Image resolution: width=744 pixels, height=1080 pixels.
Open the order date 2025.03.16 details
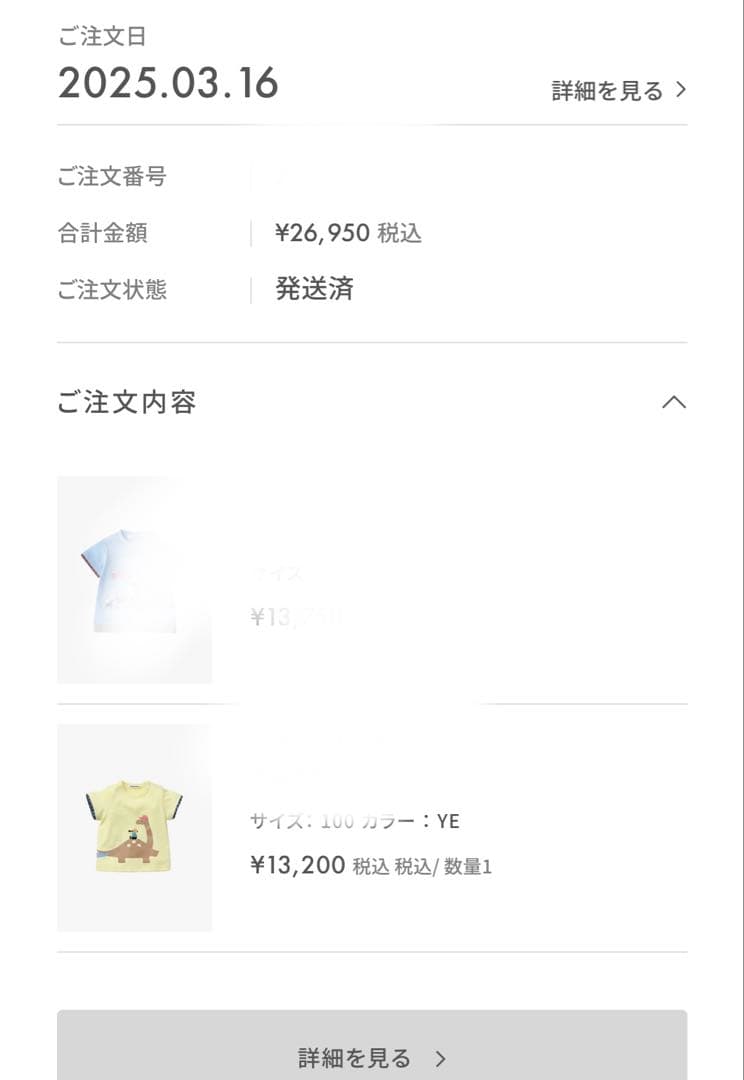pyautogui.click(x=170, y=83)
